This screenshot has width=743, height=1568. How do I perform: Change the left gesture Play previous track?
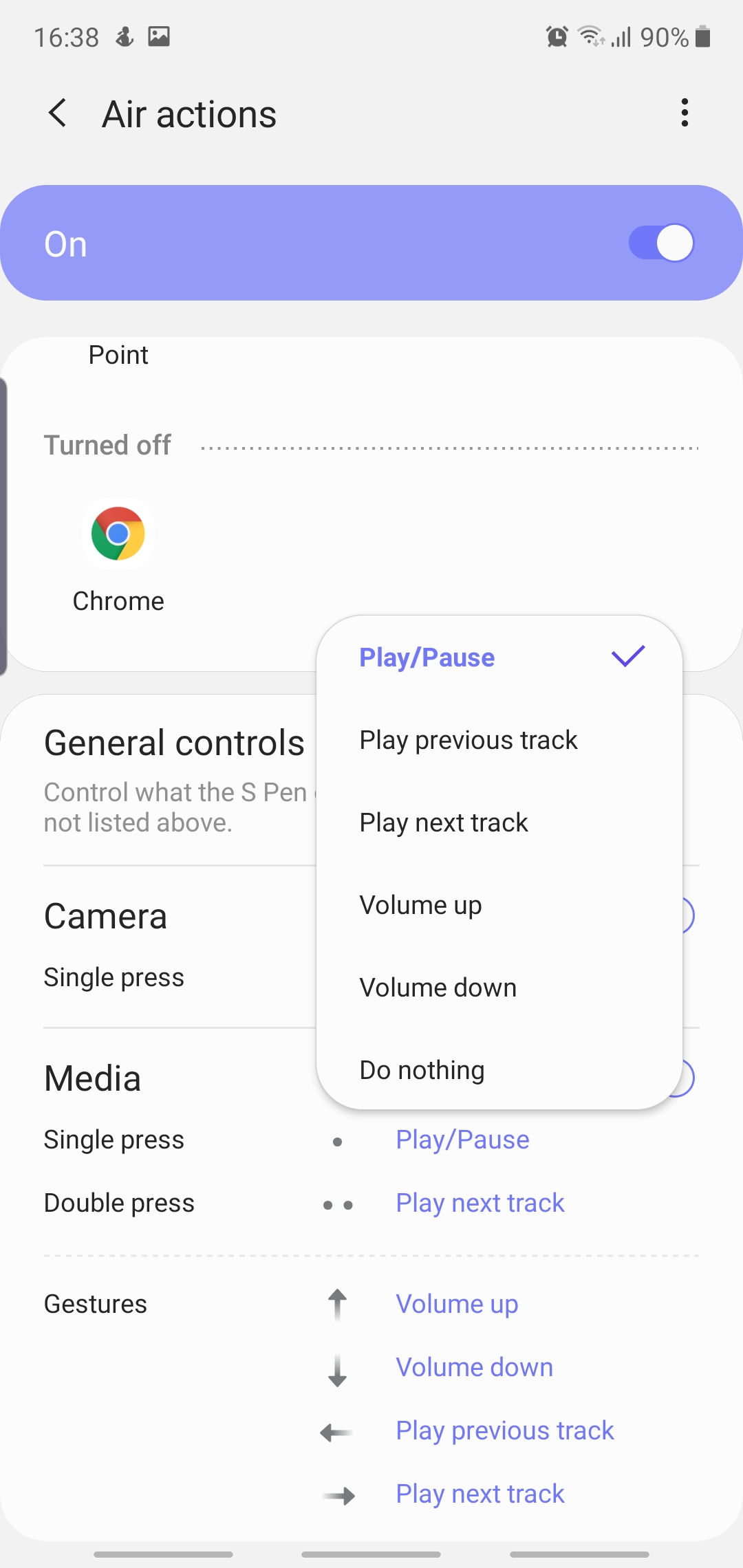point(504,1430)
